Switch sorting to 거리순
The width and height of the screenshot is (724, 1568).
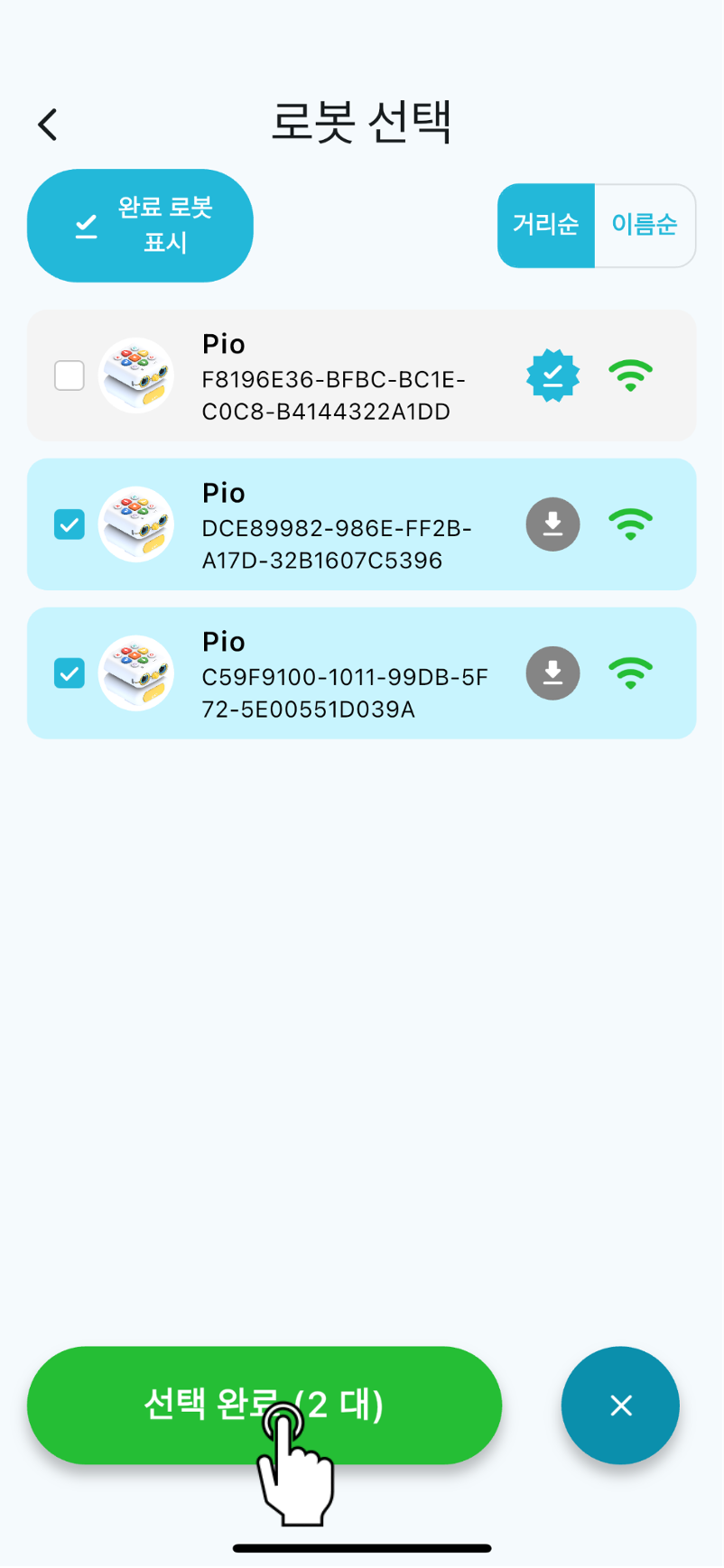coord(546,226)
